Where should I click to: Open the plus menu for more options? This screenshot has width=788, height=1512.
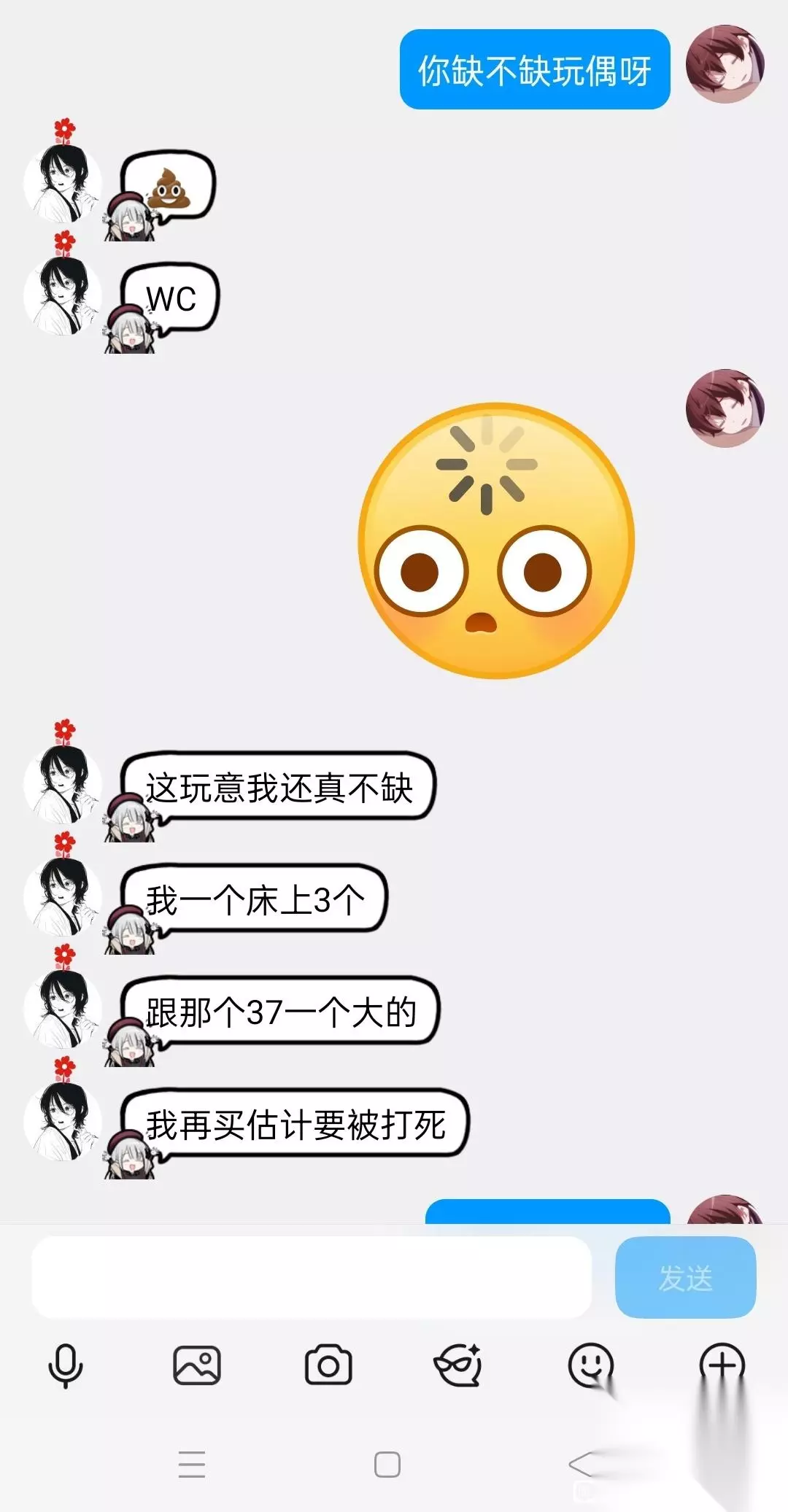(722, 1365)
